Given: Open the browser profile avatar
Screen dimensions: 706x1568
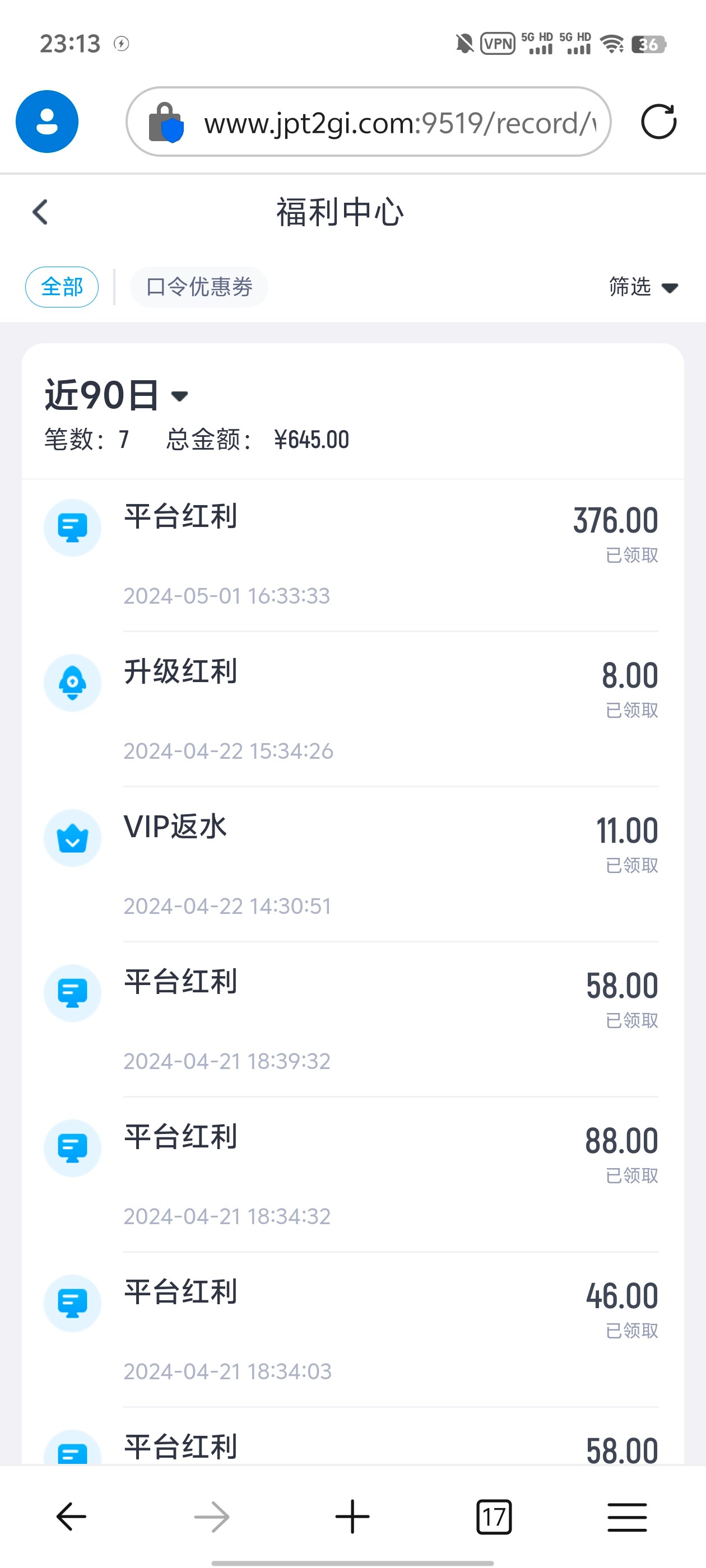Looking at the screenshot, I should pos(47,122).
